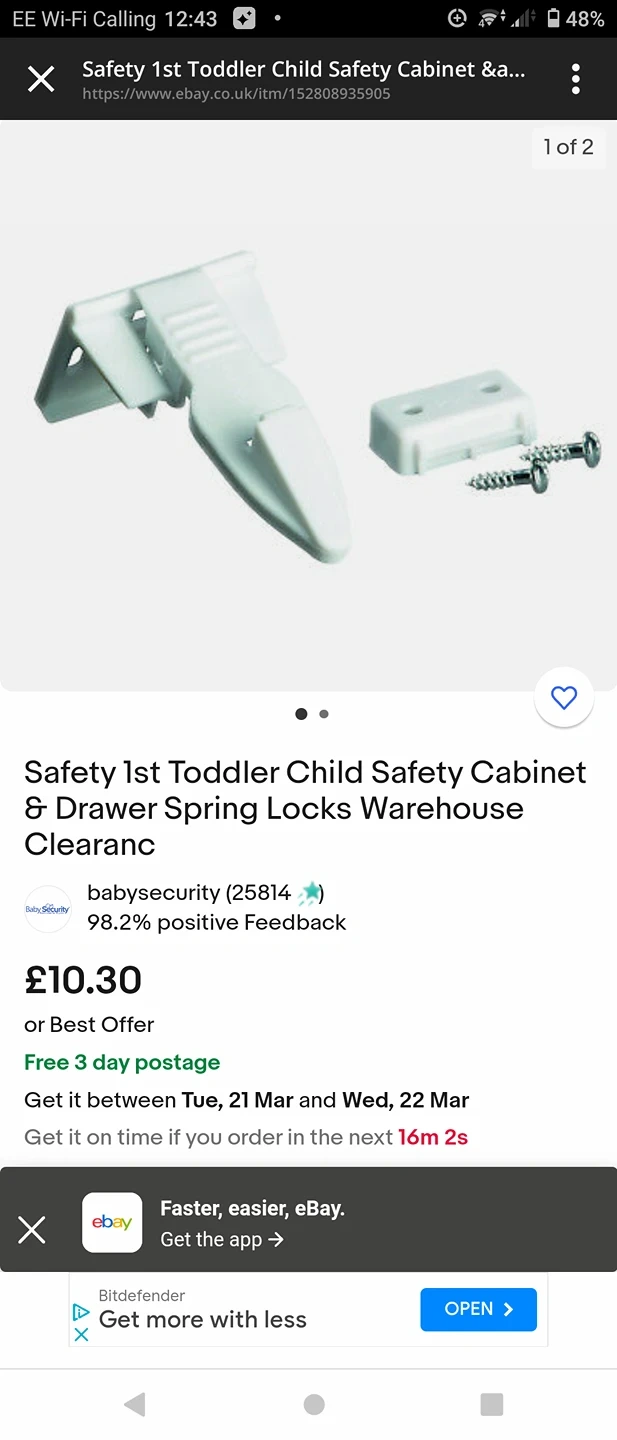Viewport: 617px width, 1440px height.
Task: Go to the home screen
Action: [x=314, y=1404]
